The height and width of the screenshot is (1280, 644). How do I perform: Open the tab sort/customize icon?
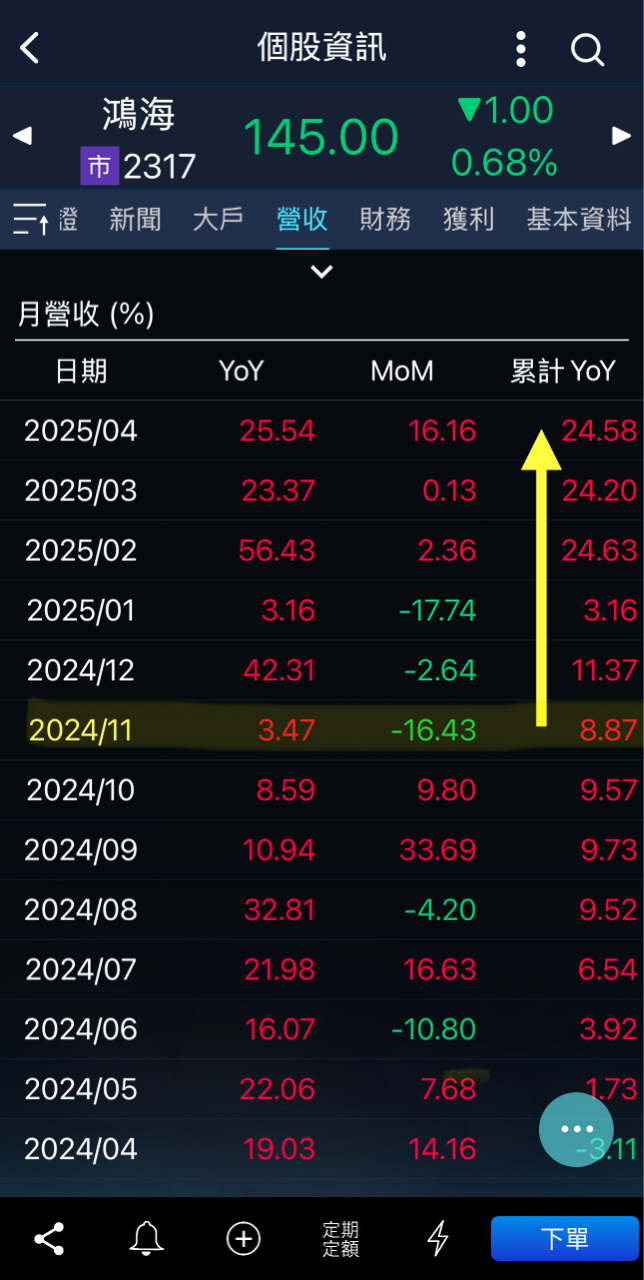point(30,218)
